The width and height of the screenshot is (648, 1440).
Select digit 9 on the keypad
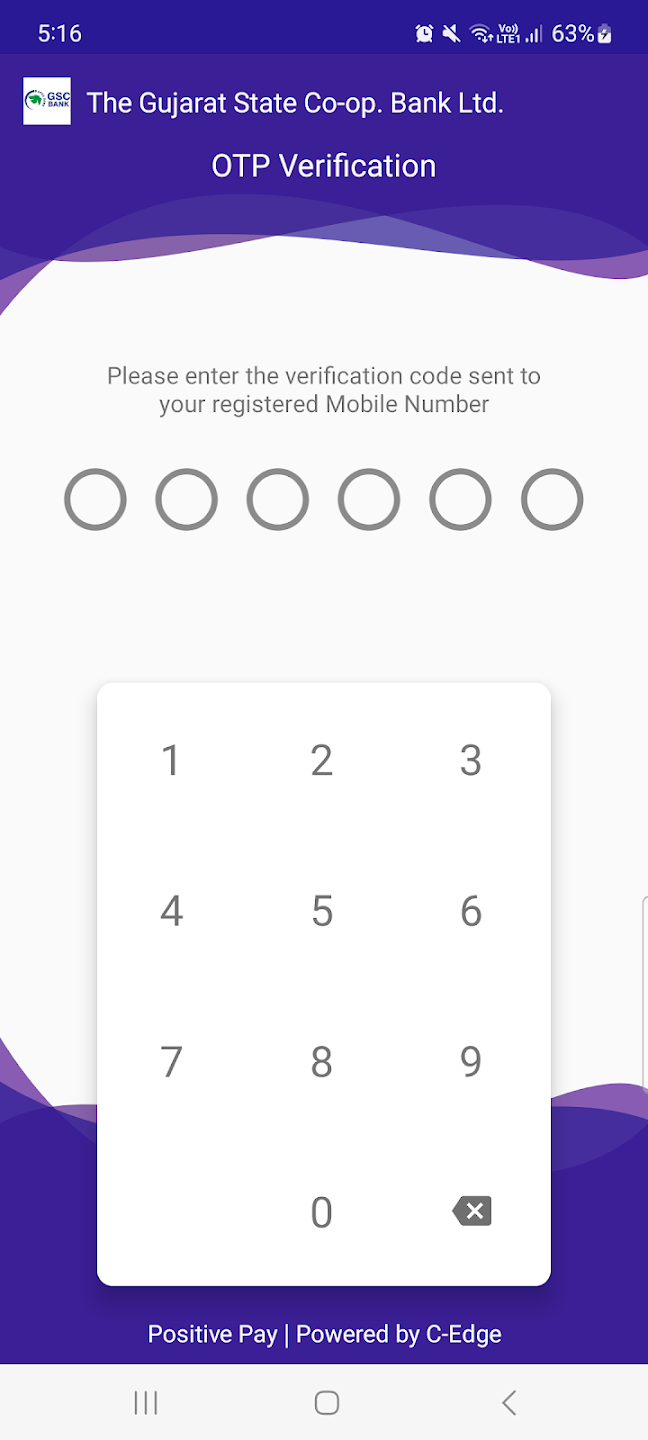[x=471, y=1062]
